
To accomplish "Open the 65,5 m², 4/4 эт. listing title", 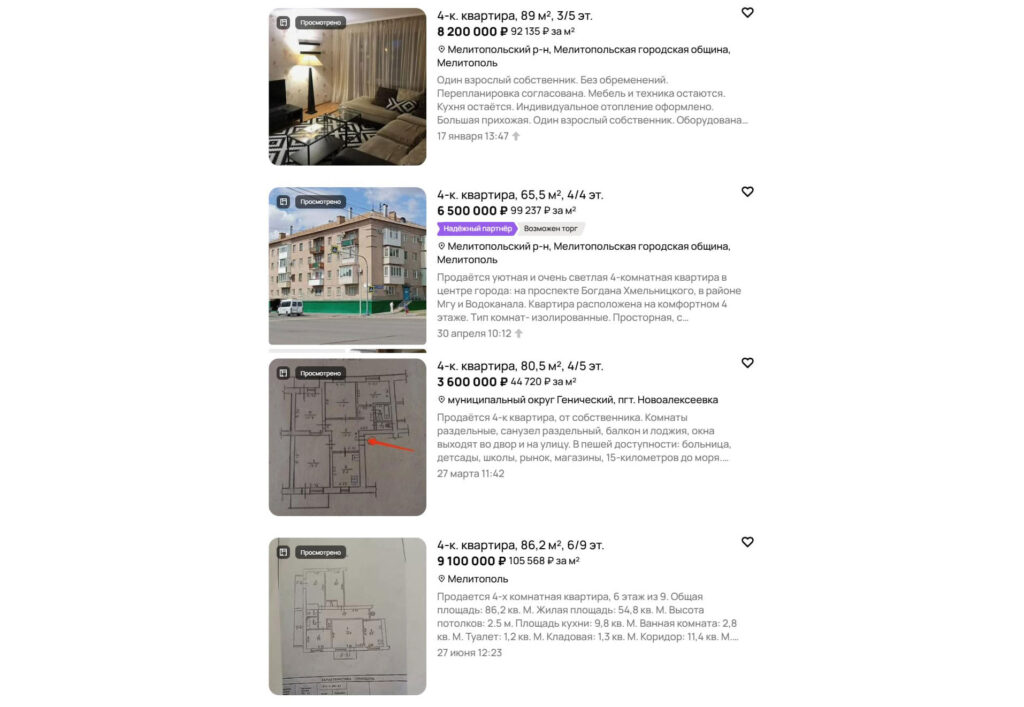I will tap(520, 195).
